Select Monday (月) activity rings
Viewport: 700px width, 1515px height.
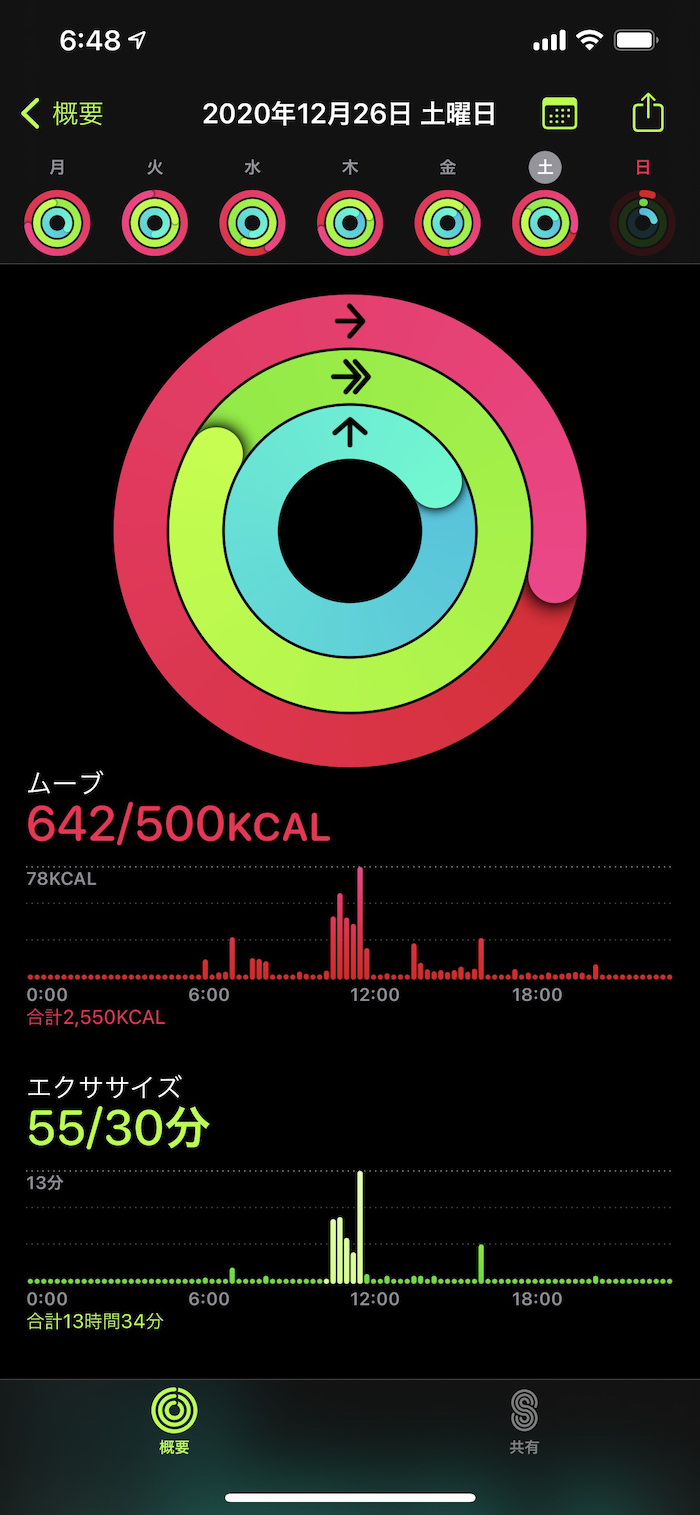point(58,222)
